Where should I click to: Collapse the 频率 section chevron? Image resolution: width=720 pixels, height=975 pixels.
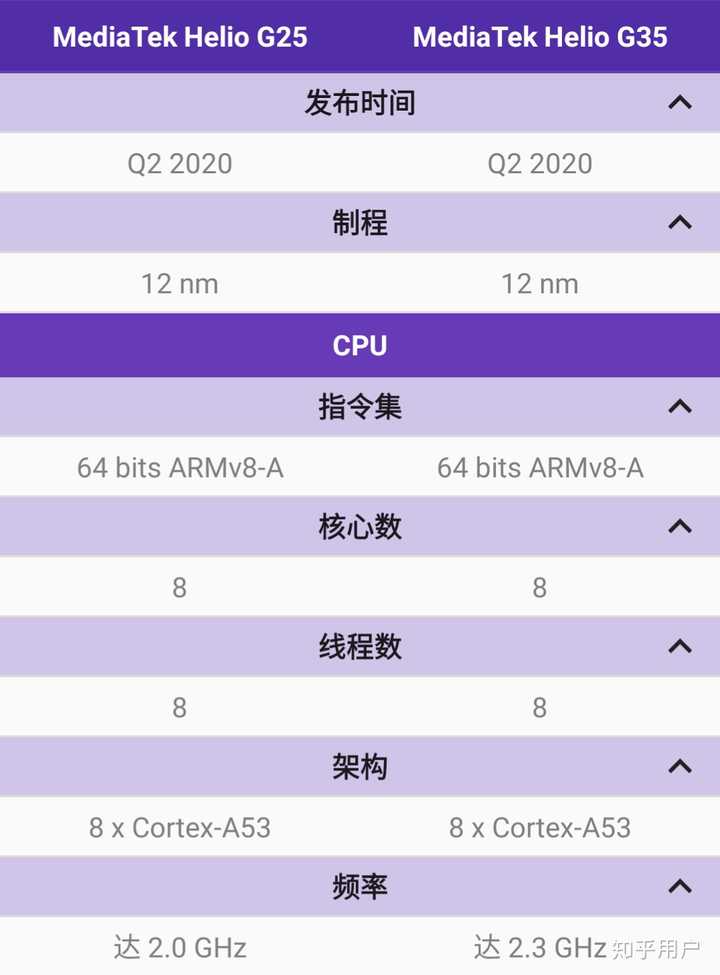point(681,886)
